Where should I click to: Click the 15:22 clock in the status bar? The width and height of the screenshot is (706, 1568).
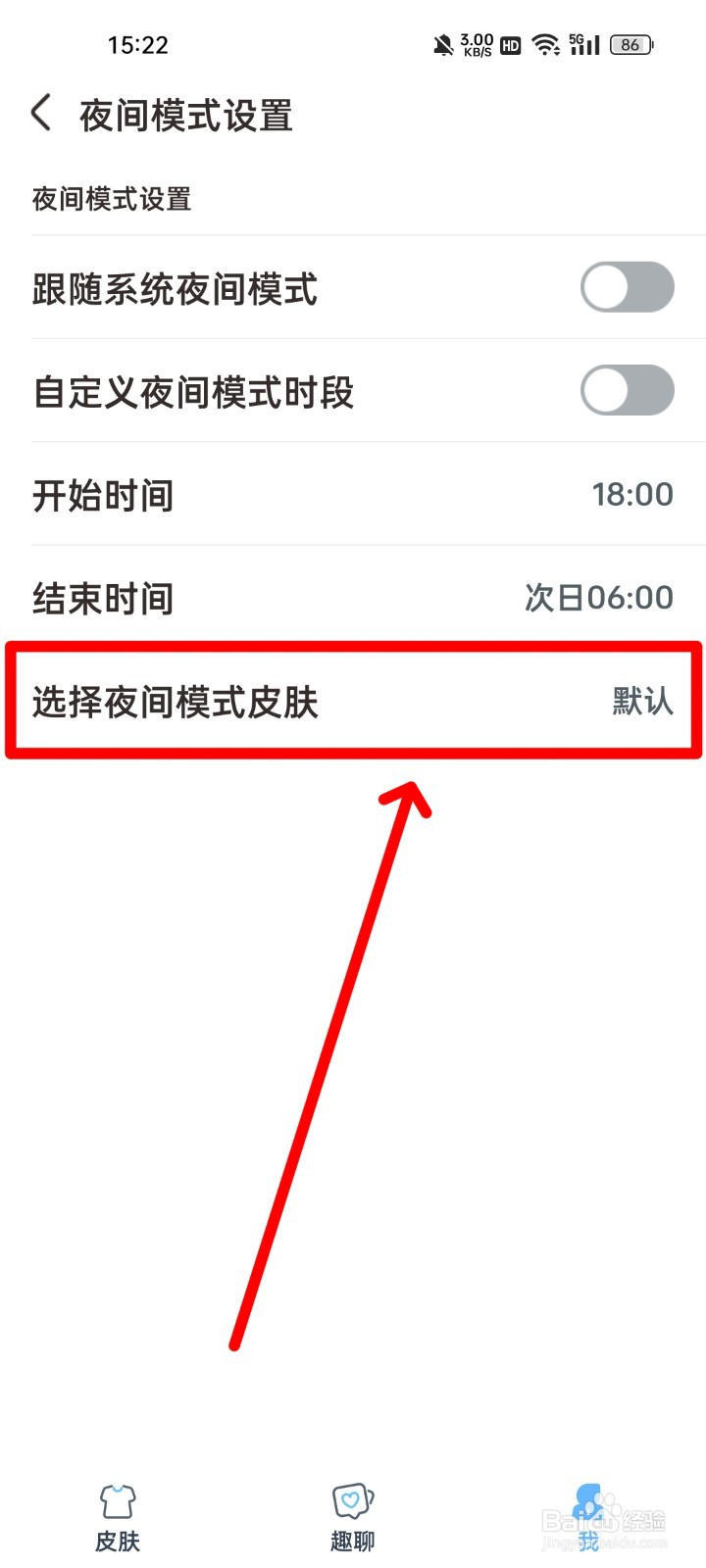[x=139, y=44]
